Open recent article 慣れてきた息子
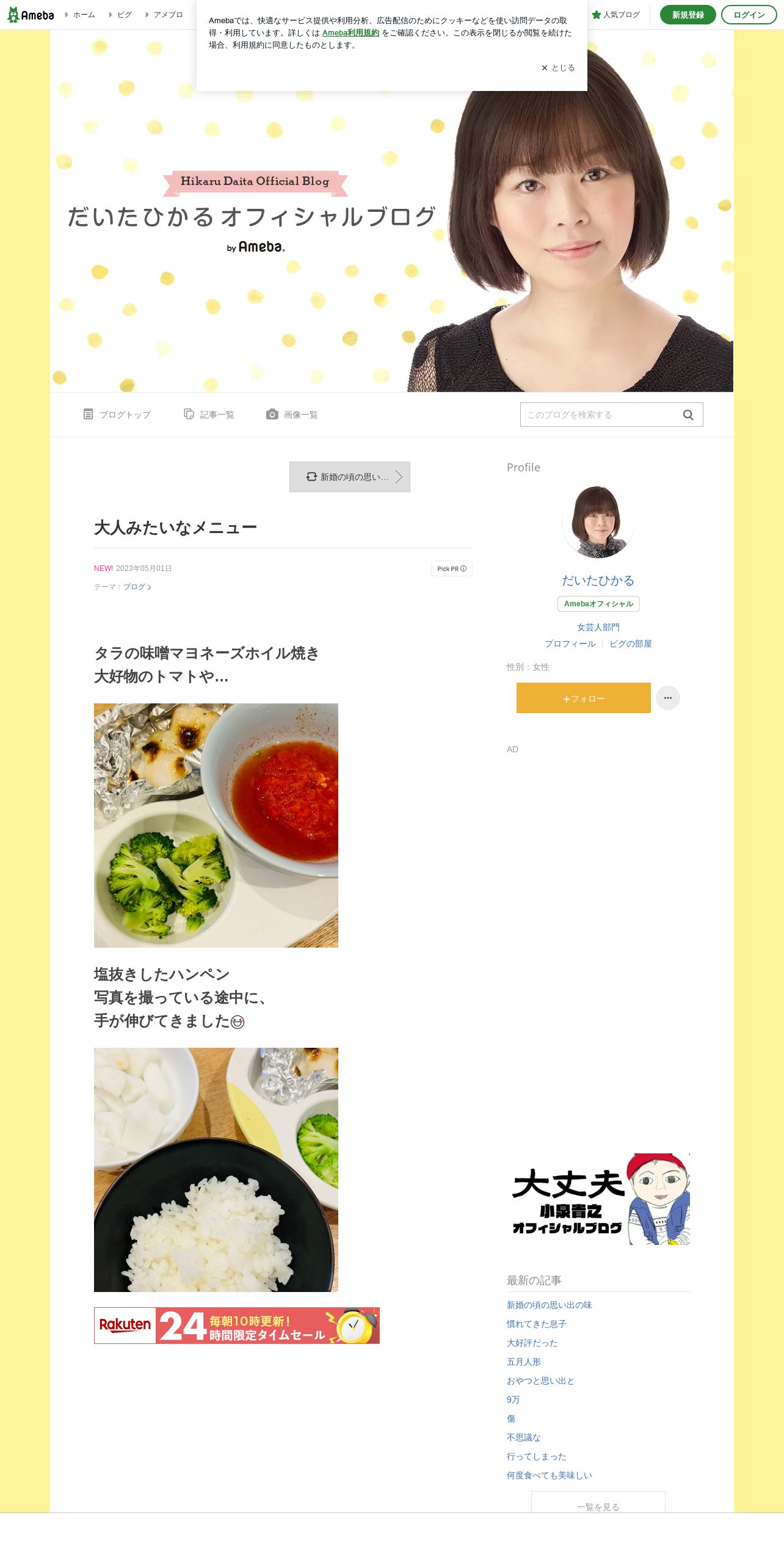This screenshot has height=1568, width=784. (x=537, y=1324)
